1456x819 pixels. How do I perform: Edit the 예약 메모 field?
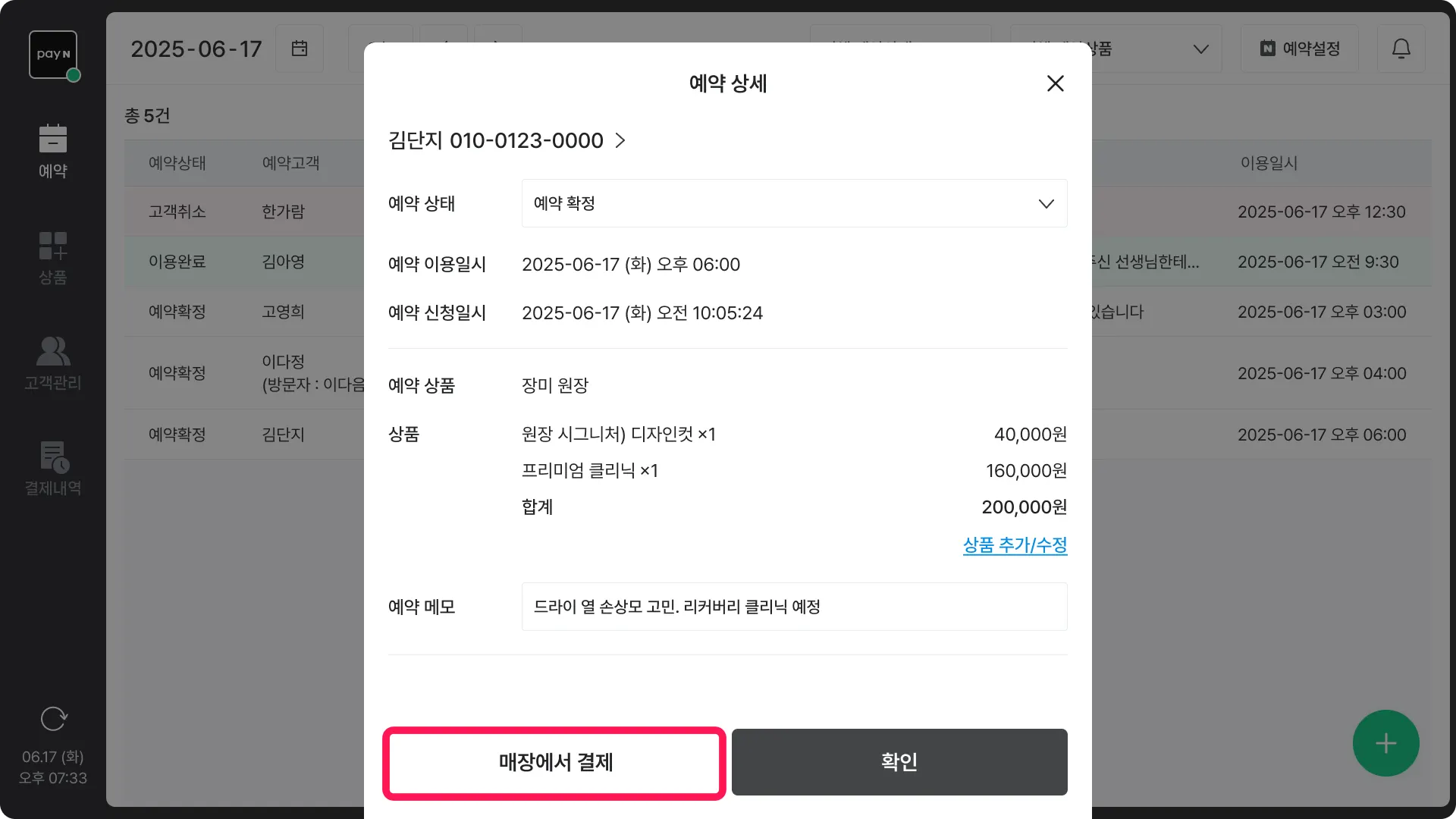coord(794,607)
